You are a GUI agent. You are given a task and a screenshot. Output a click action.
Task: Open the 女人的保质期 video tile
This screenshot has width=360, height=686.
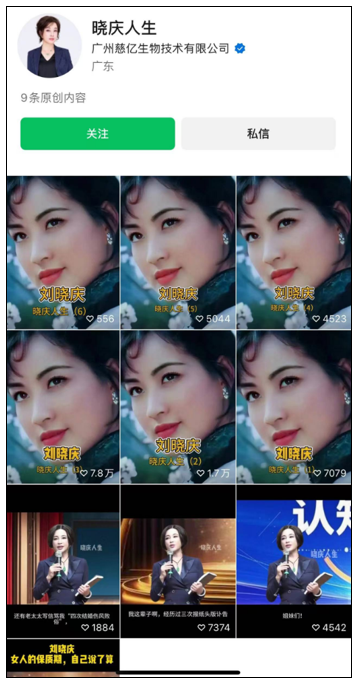coord(63,658)
